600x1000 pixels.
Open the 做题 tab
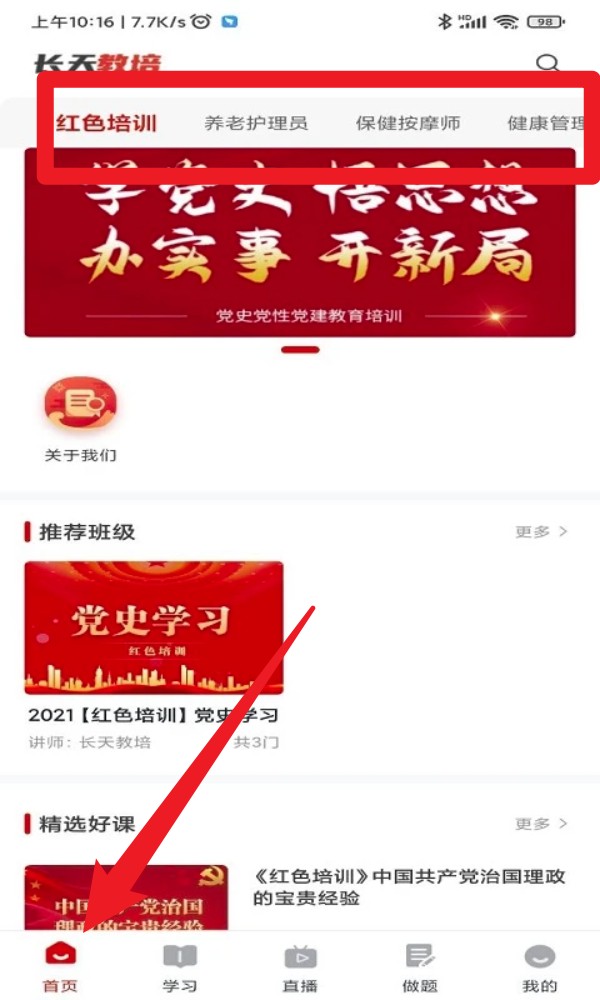click(420, 966)
